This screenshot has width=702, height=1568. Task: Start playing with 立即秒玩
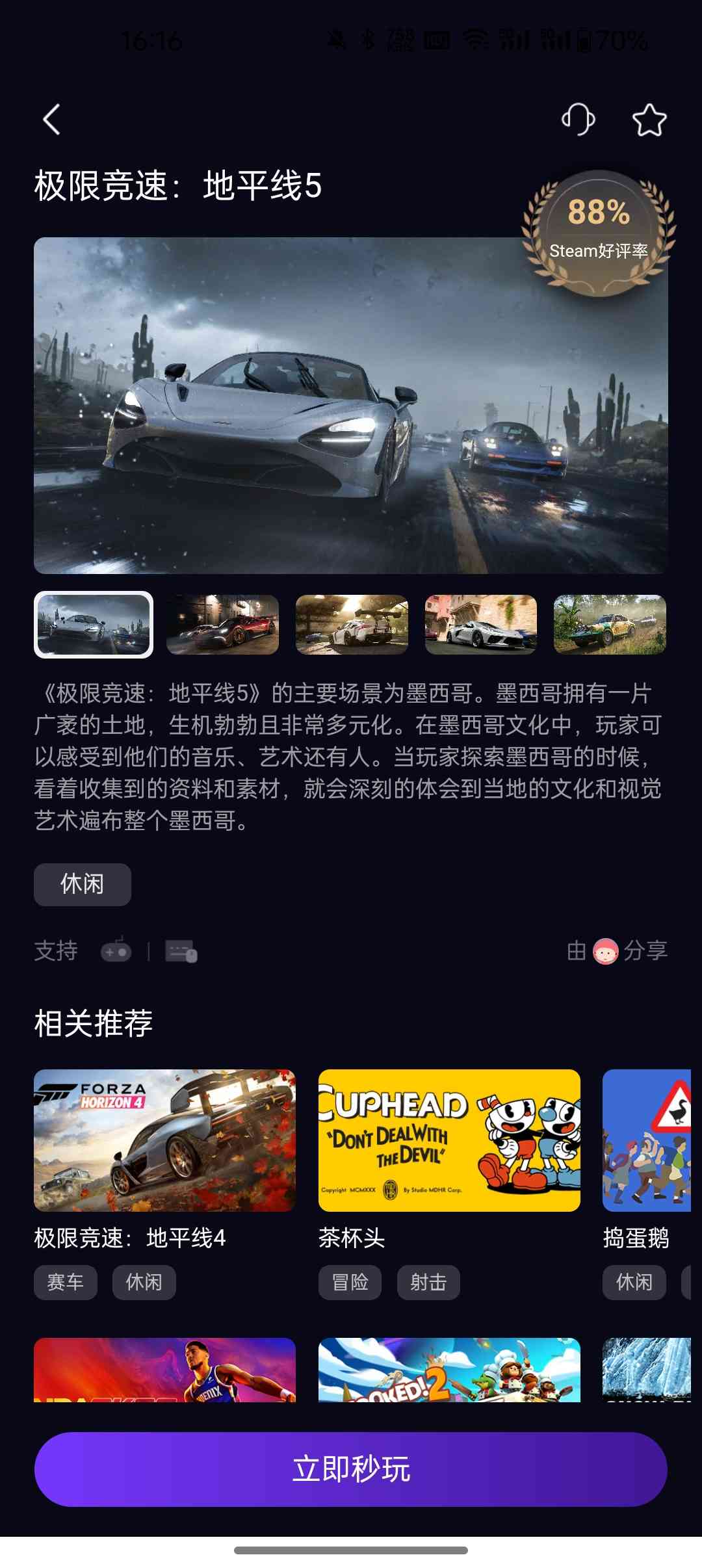pos(351,1469)
